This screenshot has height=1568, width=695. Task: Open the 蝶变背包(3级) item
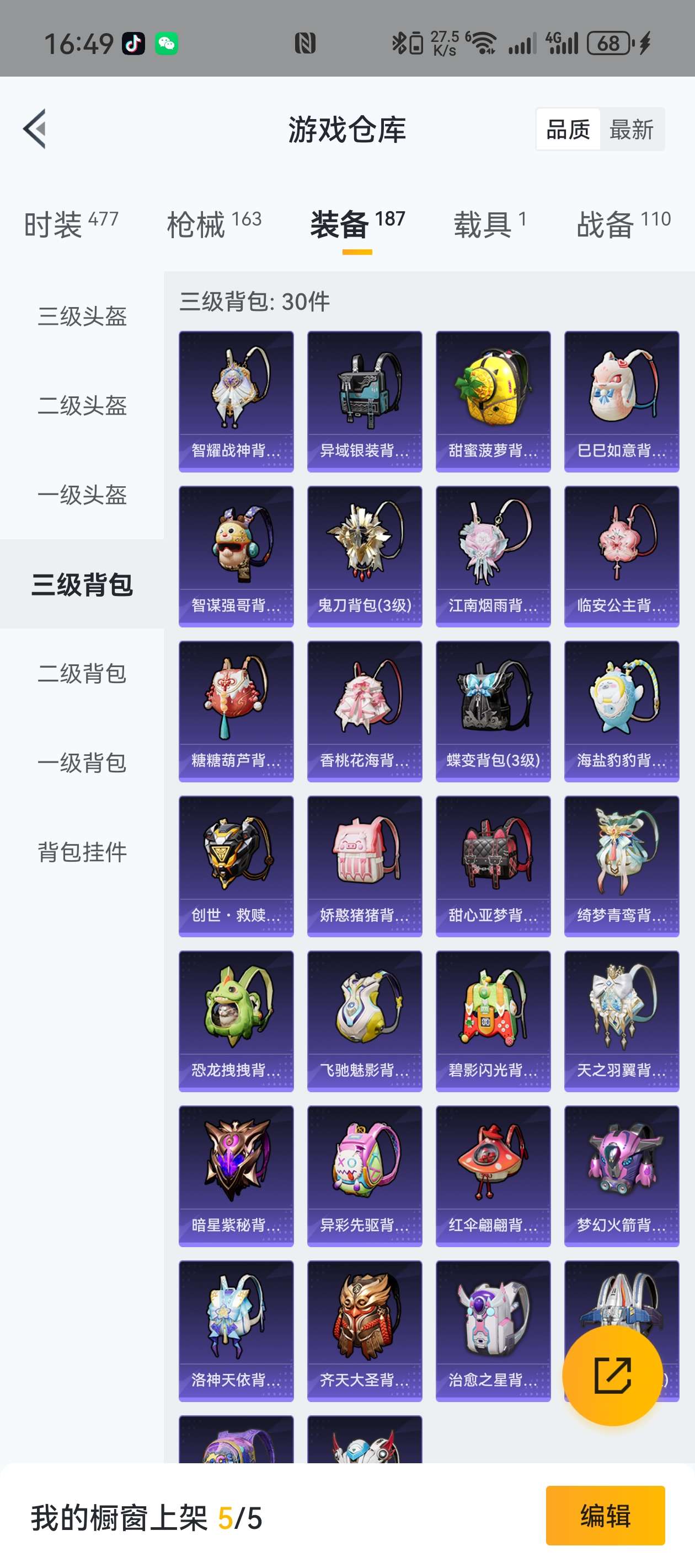point(493,712)
